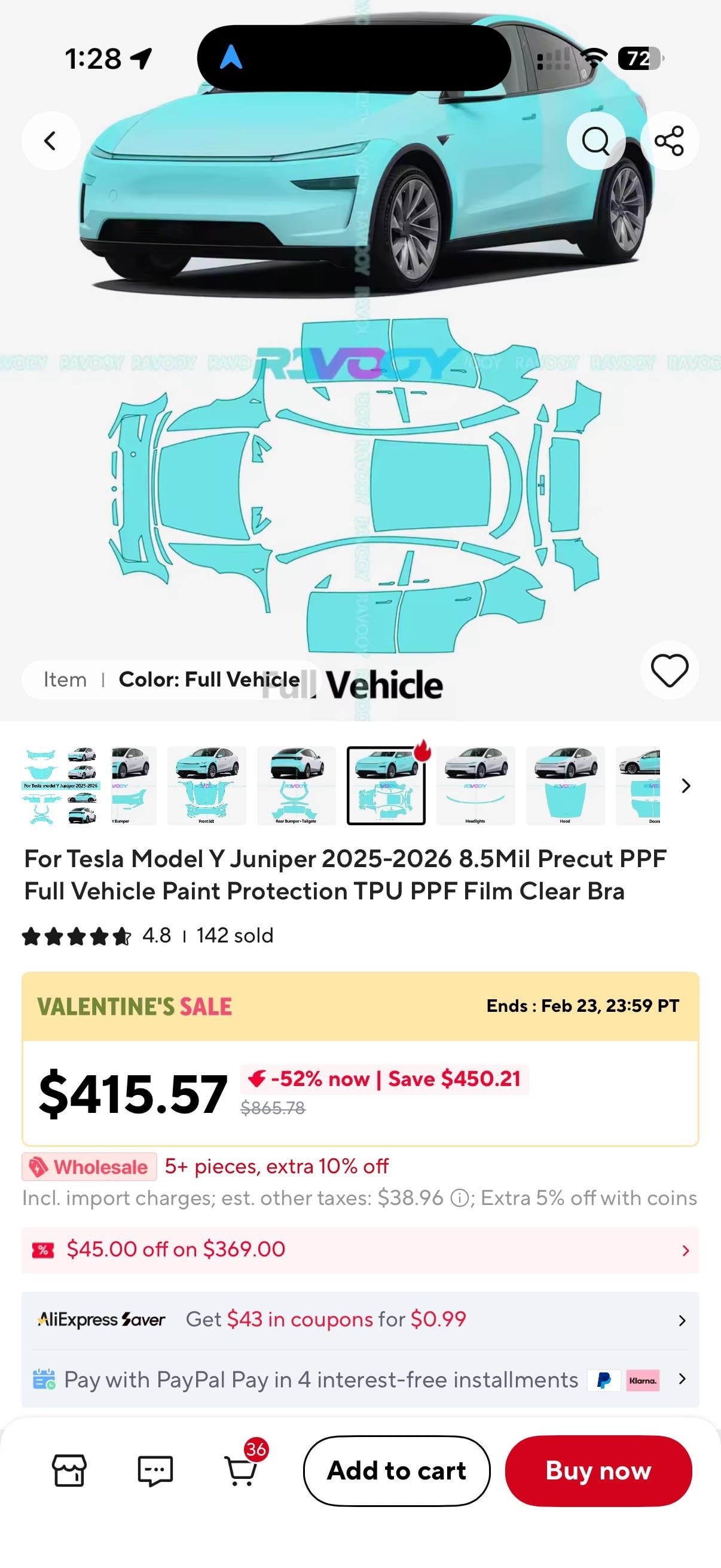Expand variant list with the right arrow

[686, 786]
